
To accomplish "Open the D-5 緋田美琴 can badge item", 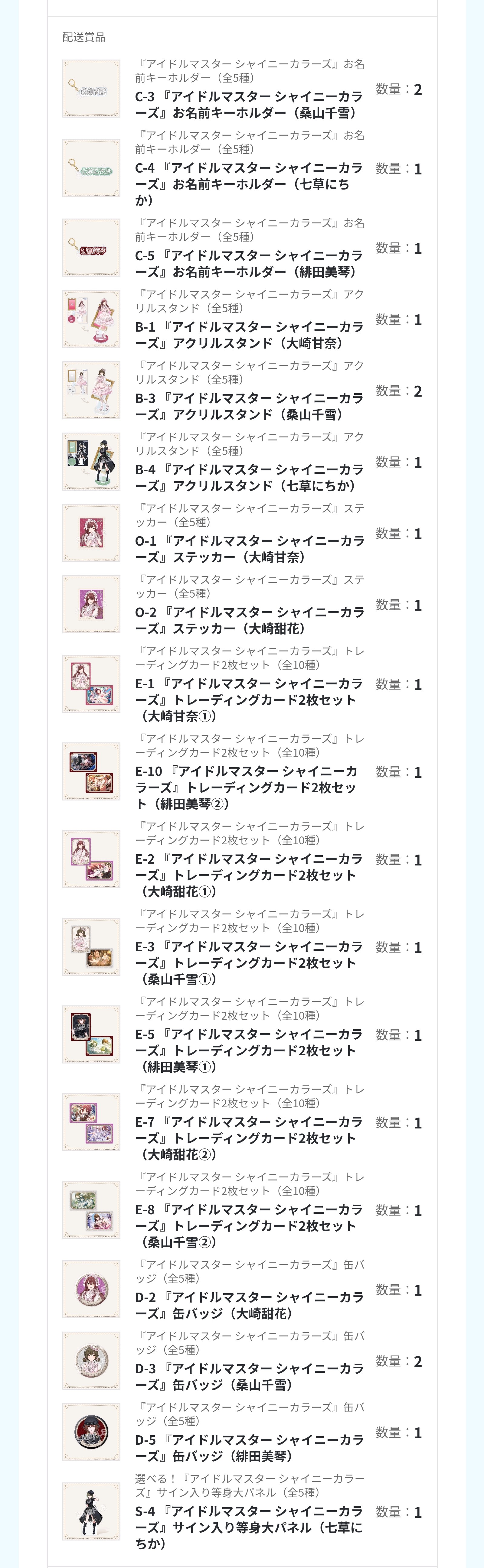I will (x=249, y=1447).
